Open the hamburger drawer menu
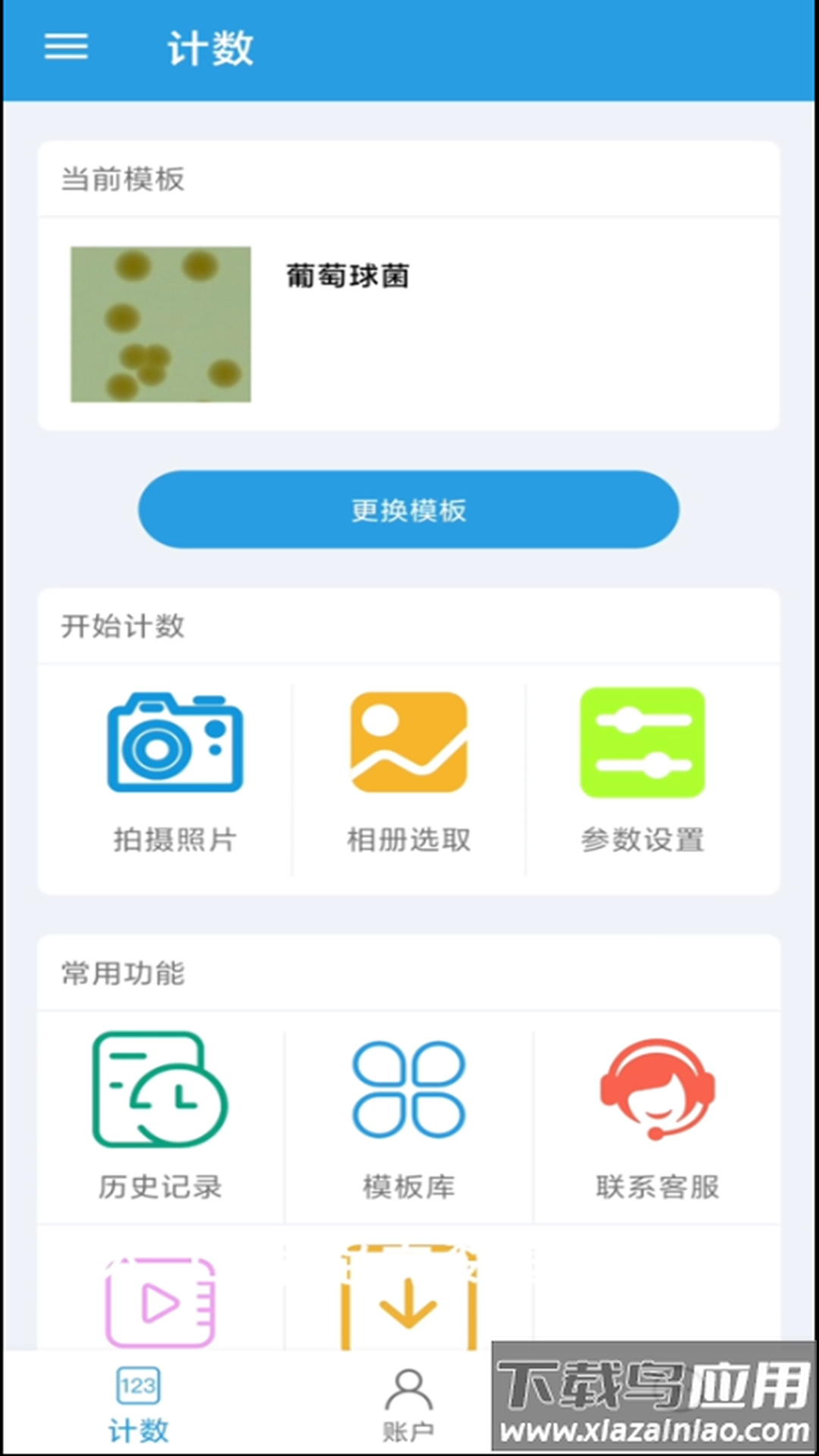 (x=66, y=47)
